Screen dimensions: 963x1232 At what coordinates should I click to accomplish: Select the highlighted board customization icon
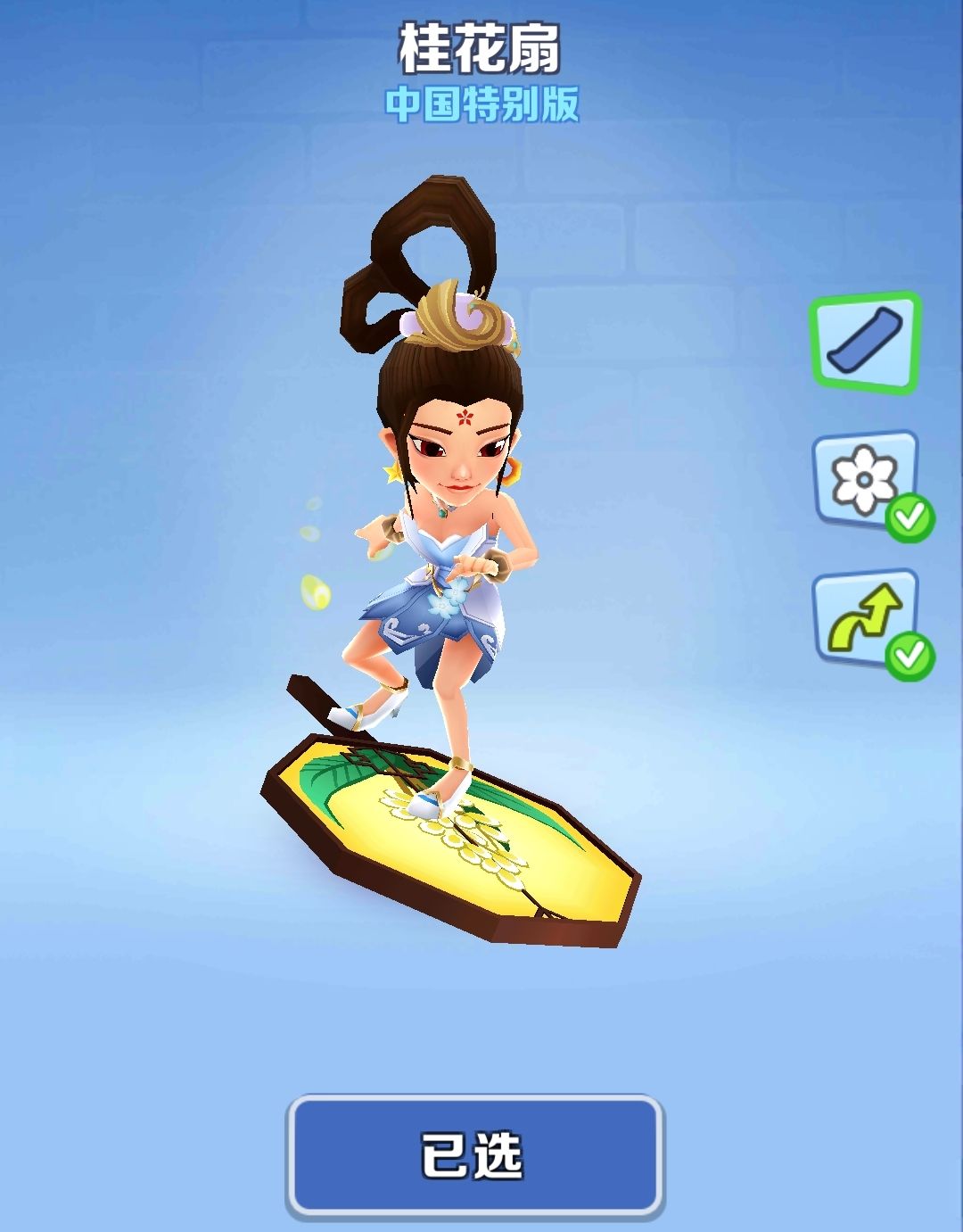[x=862, y=342]
